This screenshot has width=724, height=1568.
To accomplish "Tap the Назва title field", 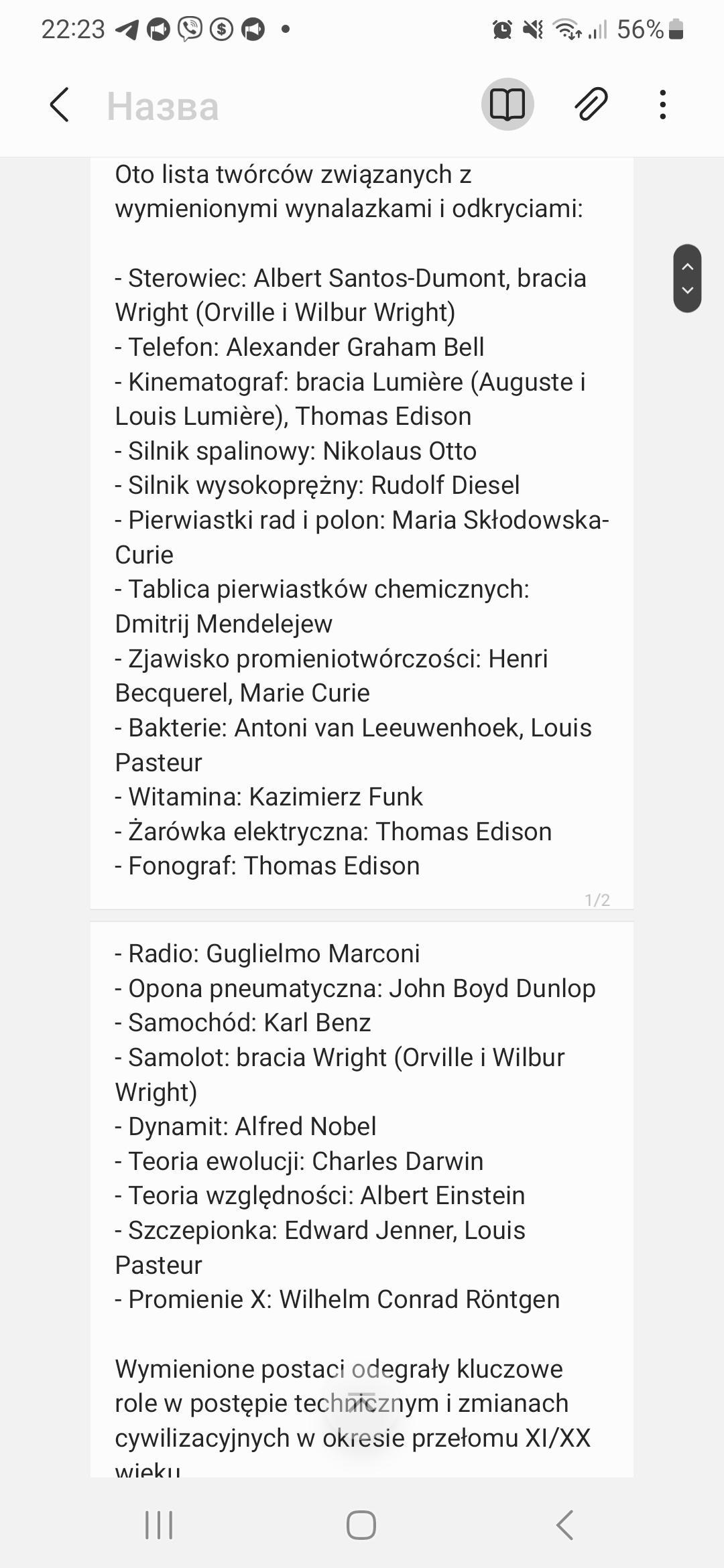I will pyautogui.click(x=163, y=107).
